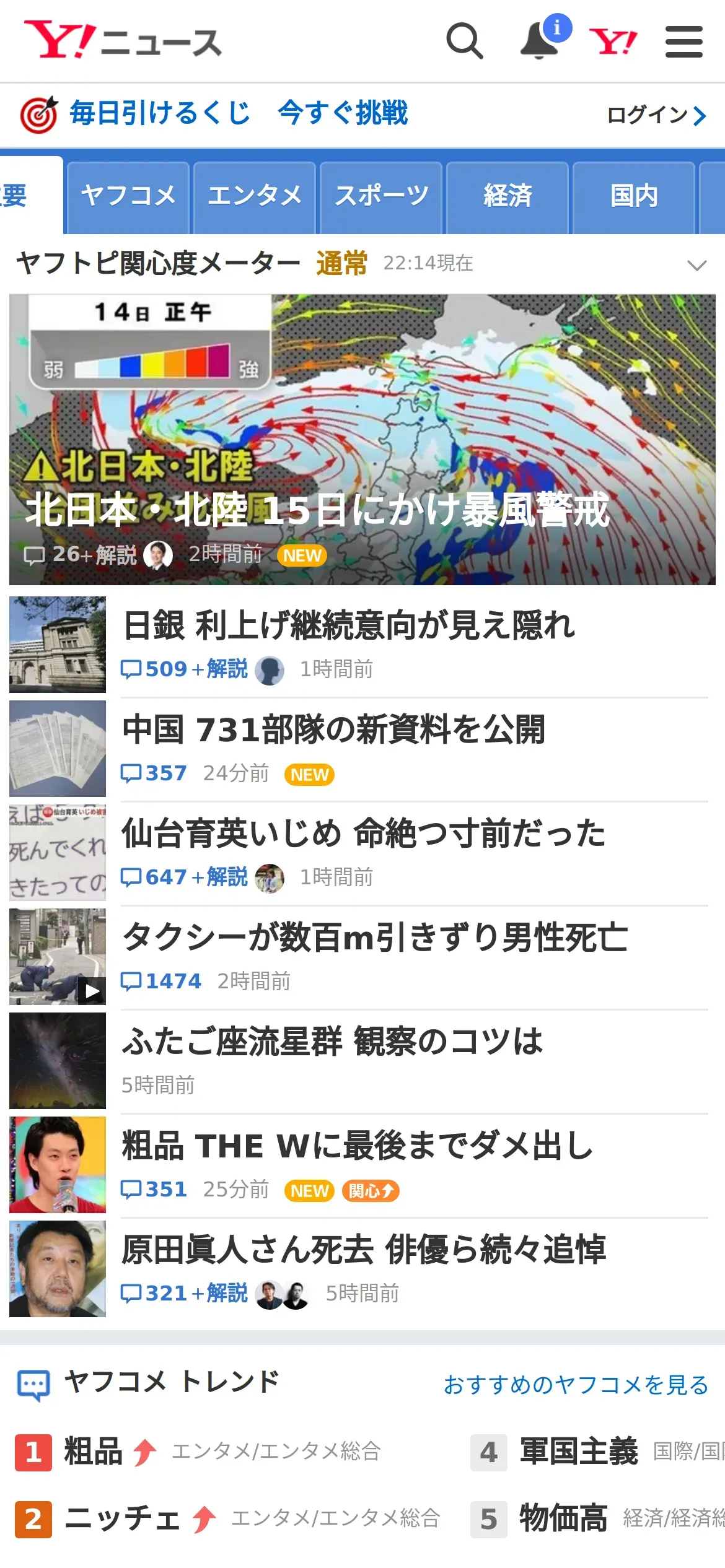Open trending keyword 粗品 ranked first
The width and height of the screenshot is (725, 1568).
click(94, 1452)
